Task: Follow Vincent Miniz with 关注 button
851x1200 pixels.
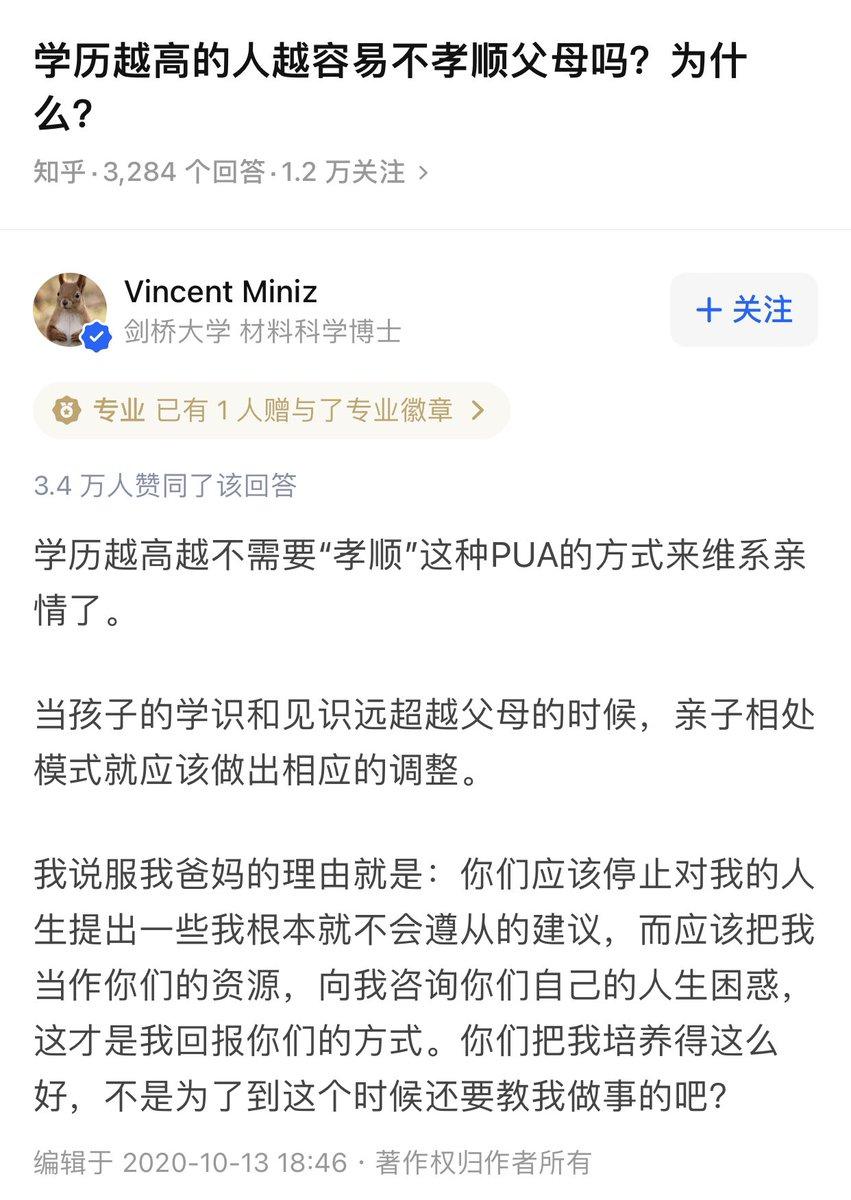Action: [743, 310]
